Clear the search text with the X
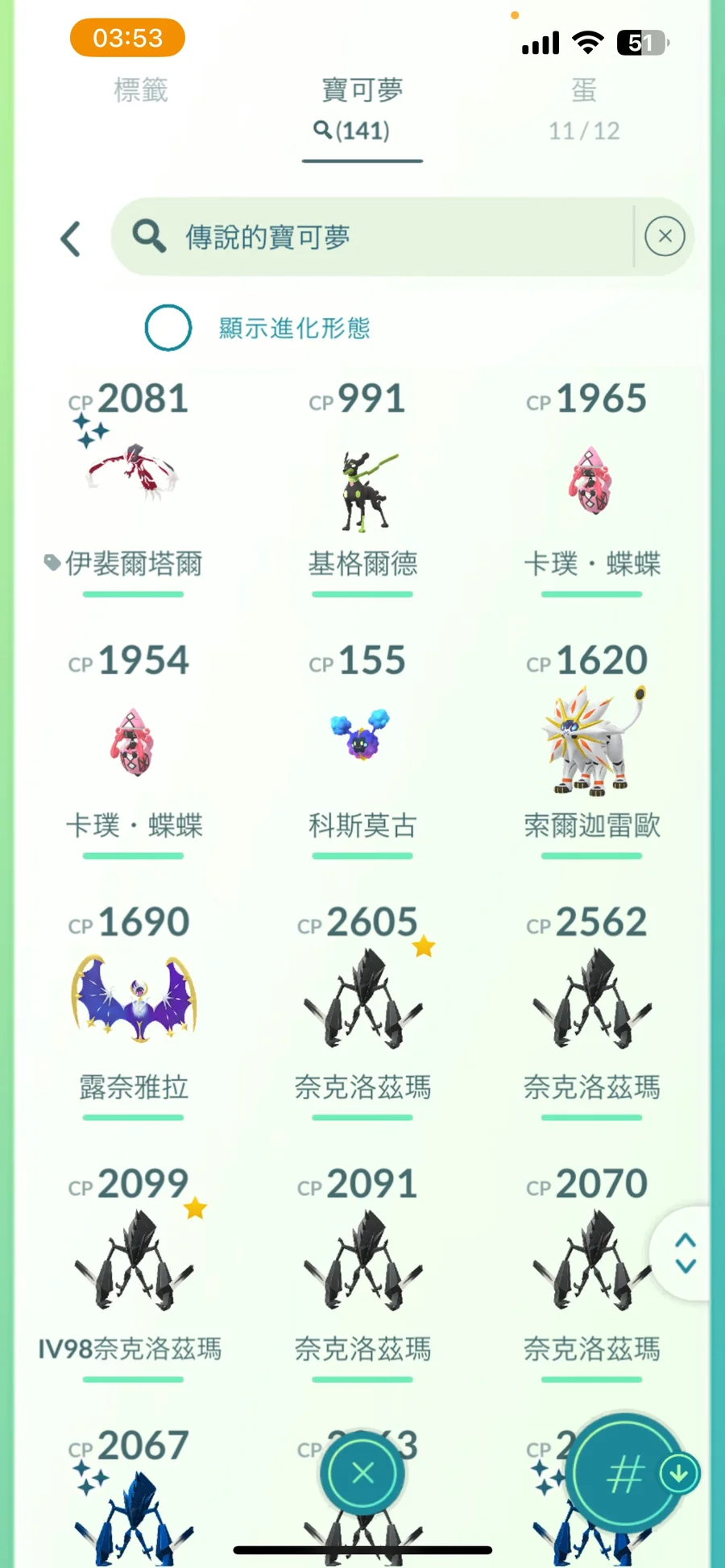725x1568 pixels. (665, 237)
